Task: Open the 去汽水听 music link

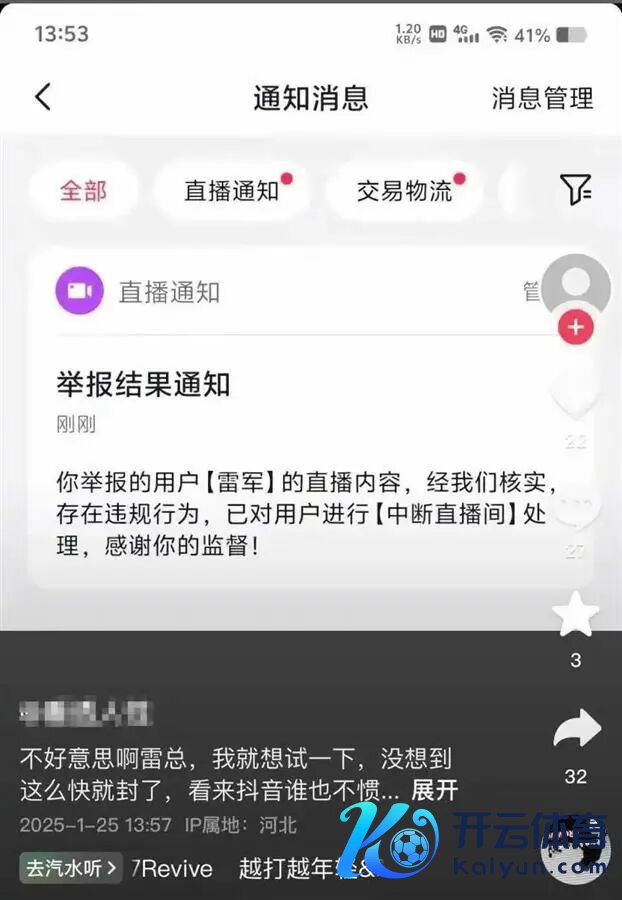Action: pos(71,867)
